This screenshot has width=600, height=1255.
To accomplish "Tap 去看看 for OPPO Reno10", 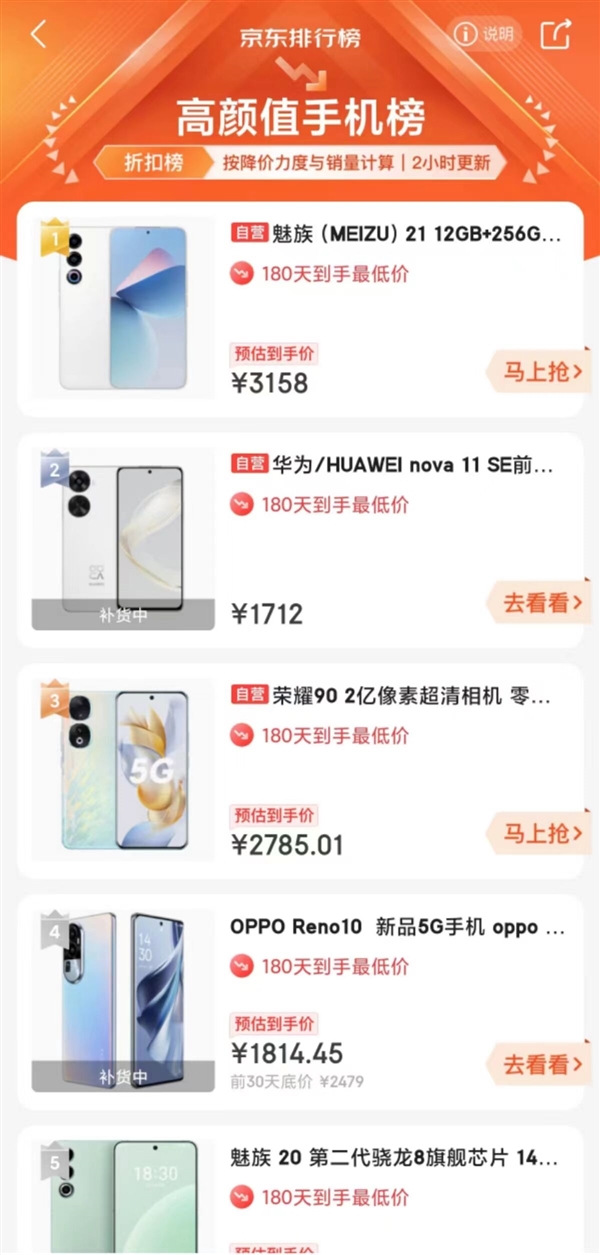I will coord(540,1063).
